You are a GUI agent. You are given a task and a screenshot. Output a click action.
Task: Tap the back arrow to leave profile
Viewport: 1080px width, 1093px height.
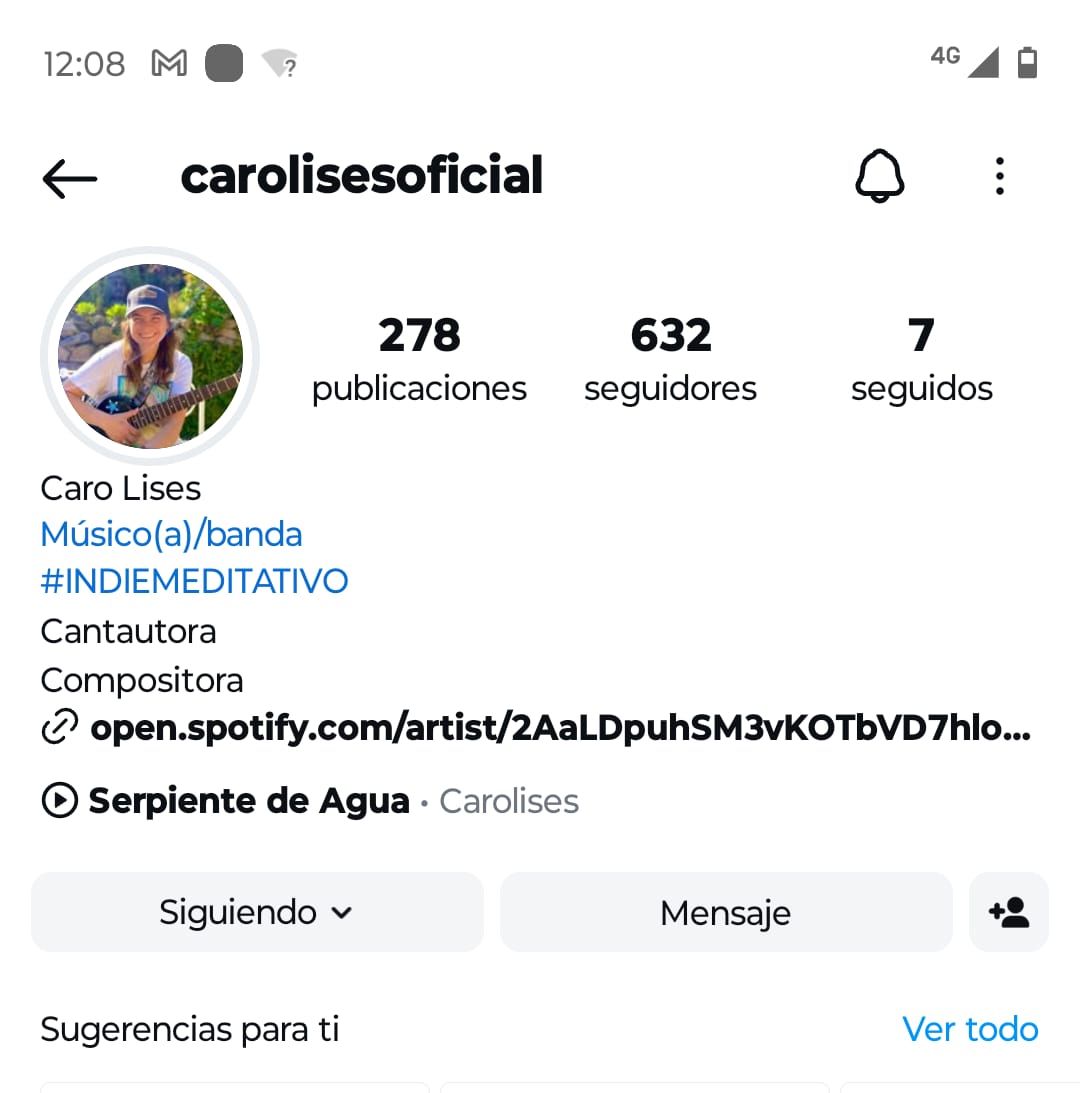pyautogui.click(x=68, y=177)
